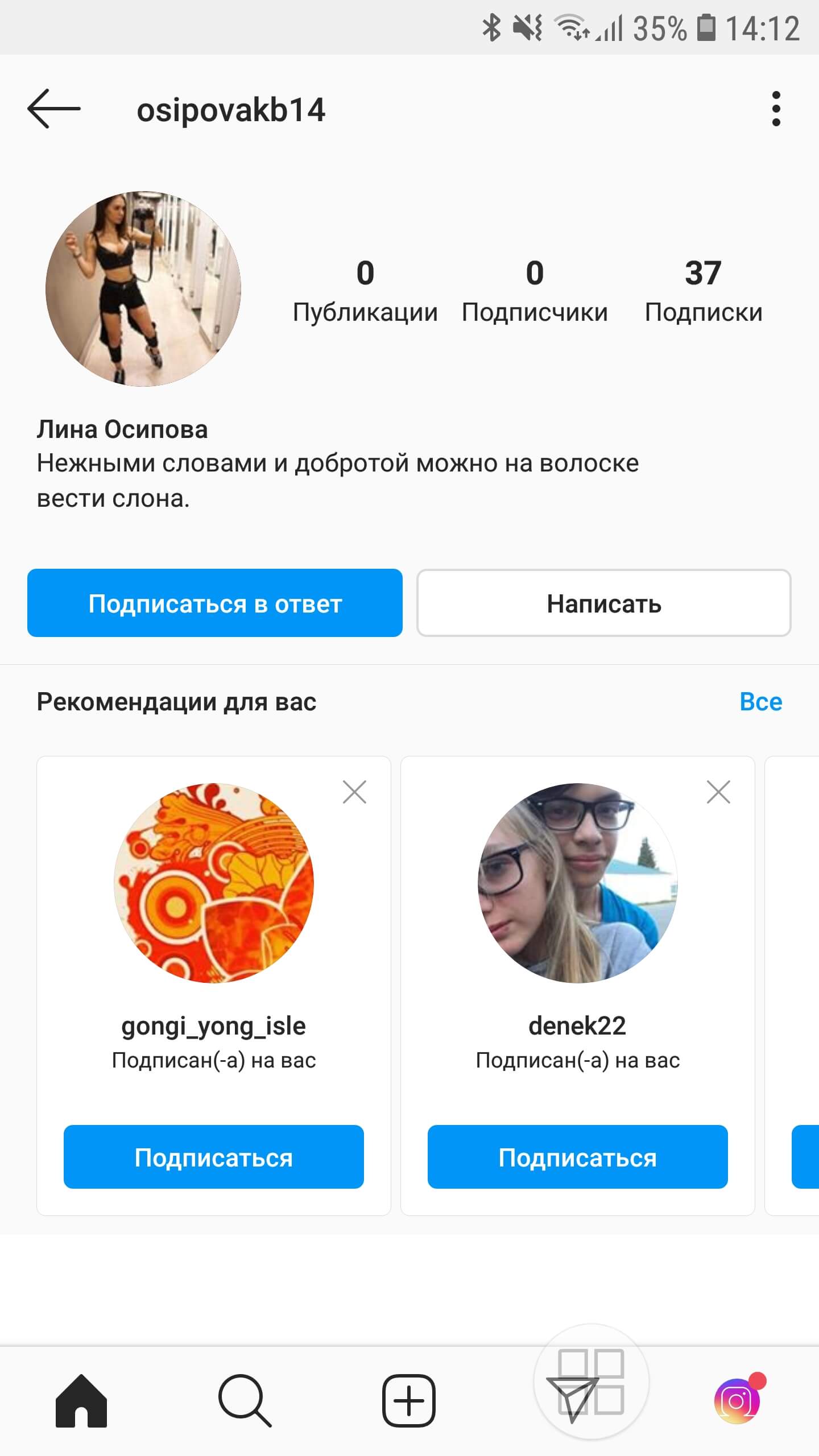Dismiss the denek22 suggestion
Image resolution: width=819 pixels, height=1456 pixels.
coord(718,792)
